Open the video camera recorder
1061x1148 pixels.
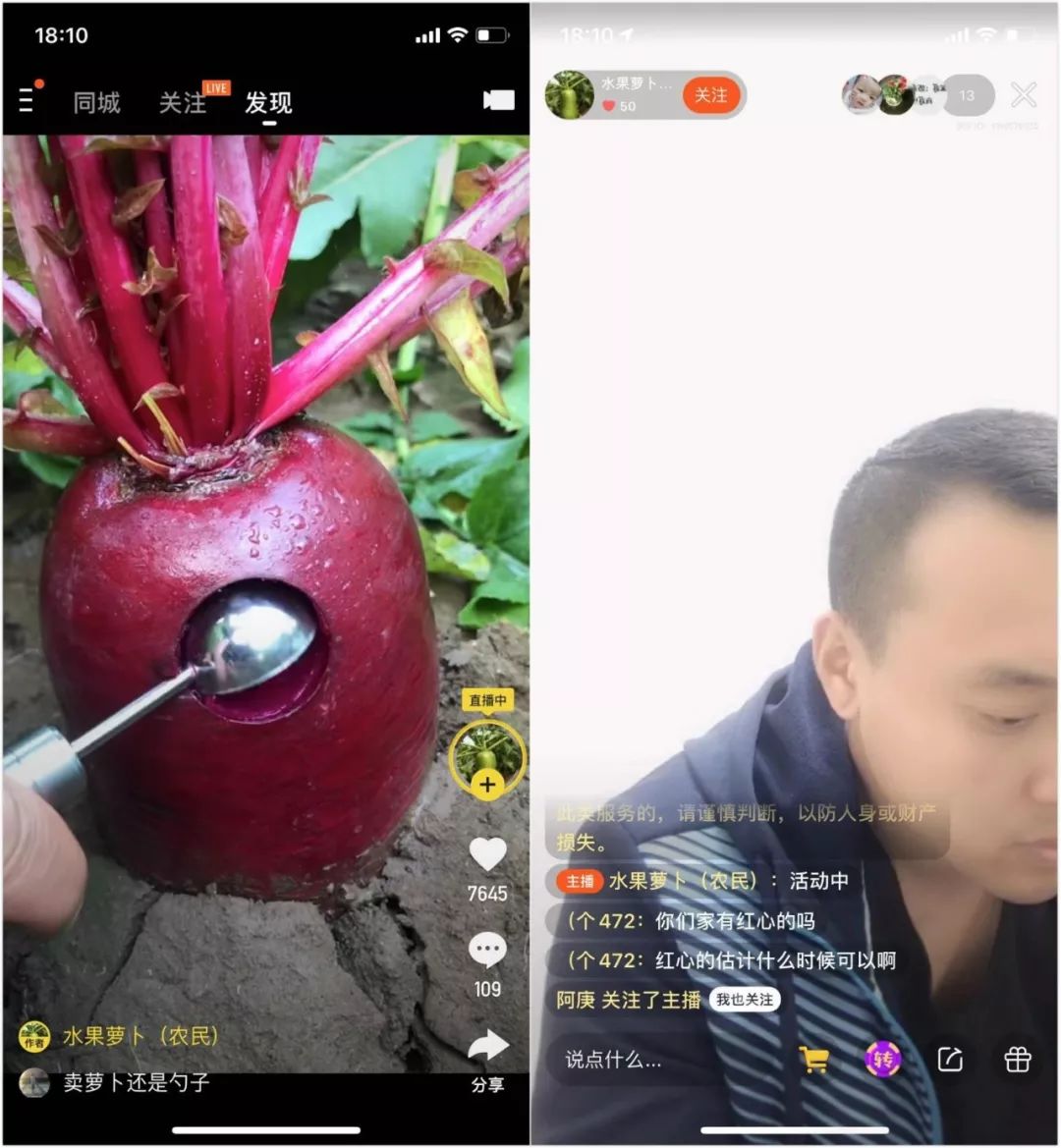(498, 101)
